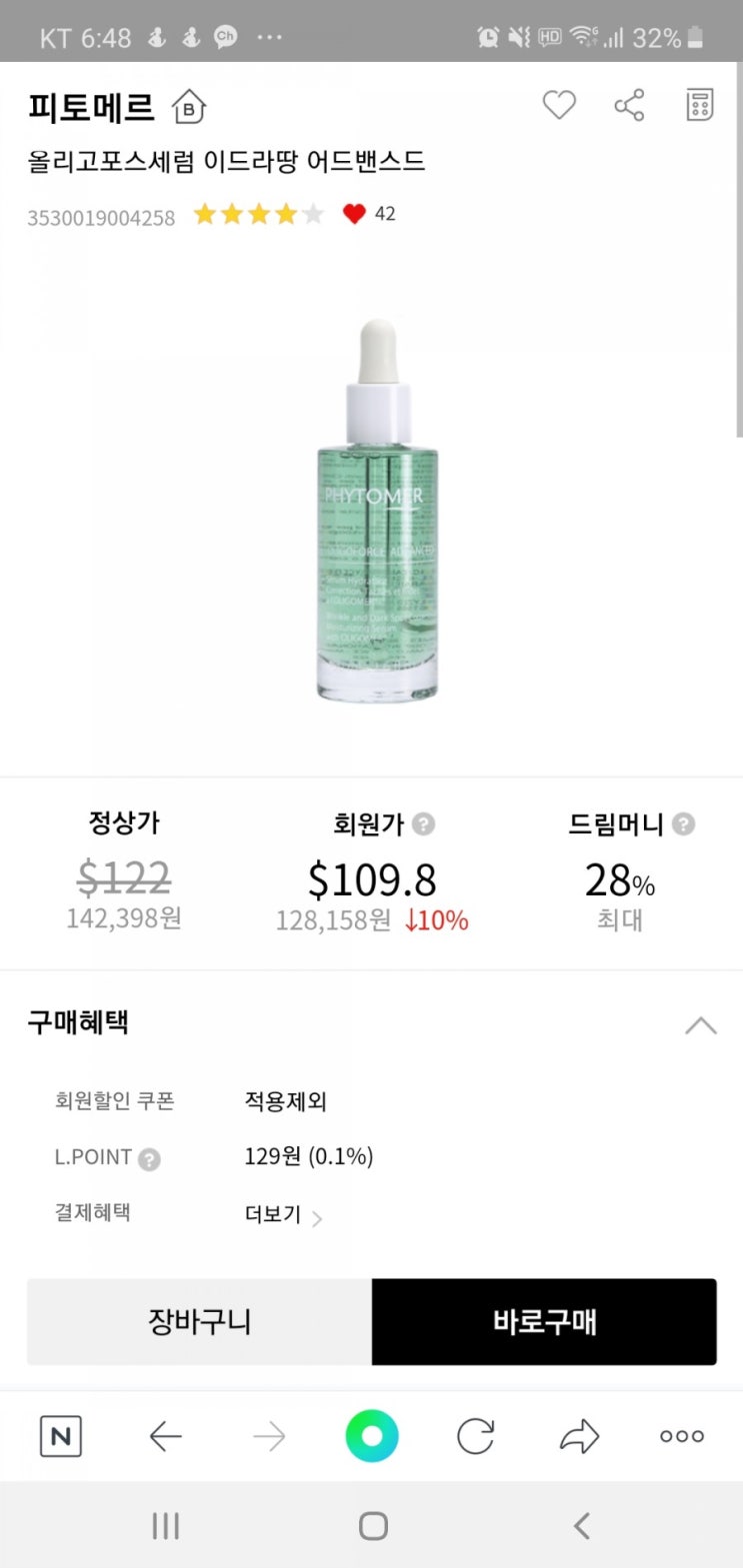The image size is (743, 1568).
Task: Open system recent apps
Action: coord(165,1526)
